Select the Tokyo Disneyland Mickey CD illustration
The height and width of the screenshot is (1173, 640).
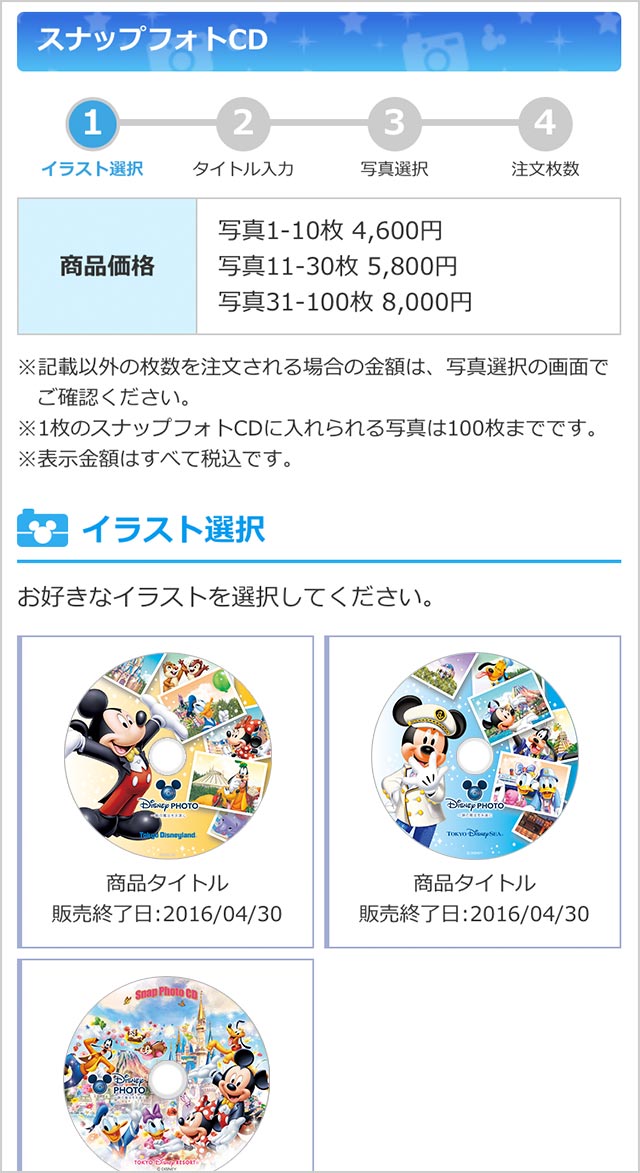tap(167, 757)
